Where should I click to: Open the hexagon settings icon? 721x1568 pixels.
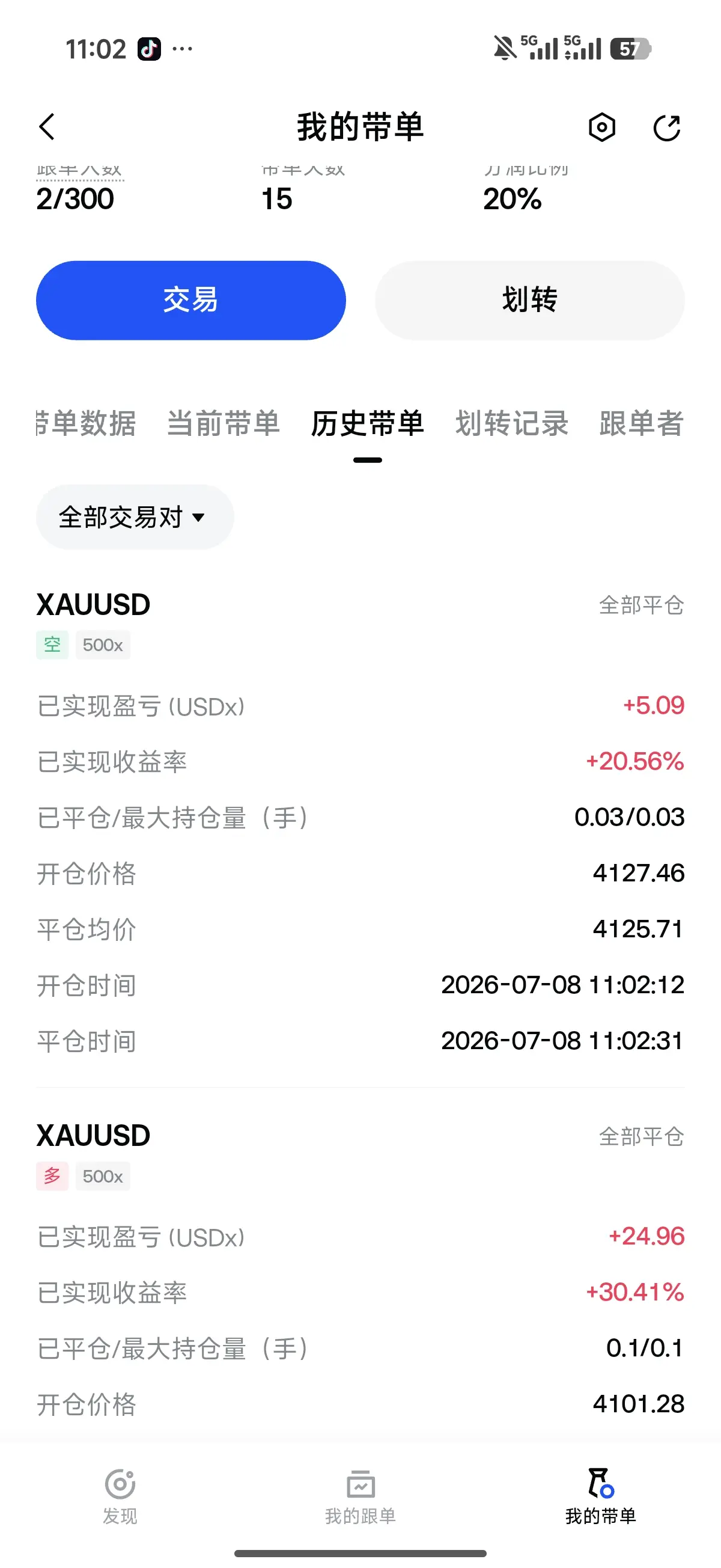point(602,127)
